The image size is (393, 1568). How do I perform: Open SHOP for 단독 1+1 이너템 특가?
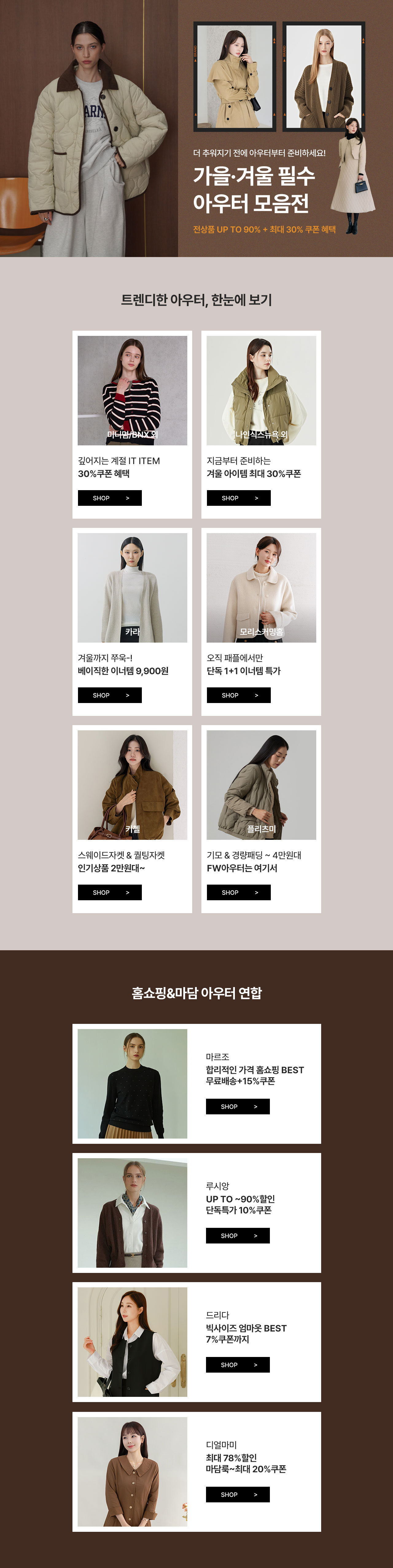[x=238, y=695]
